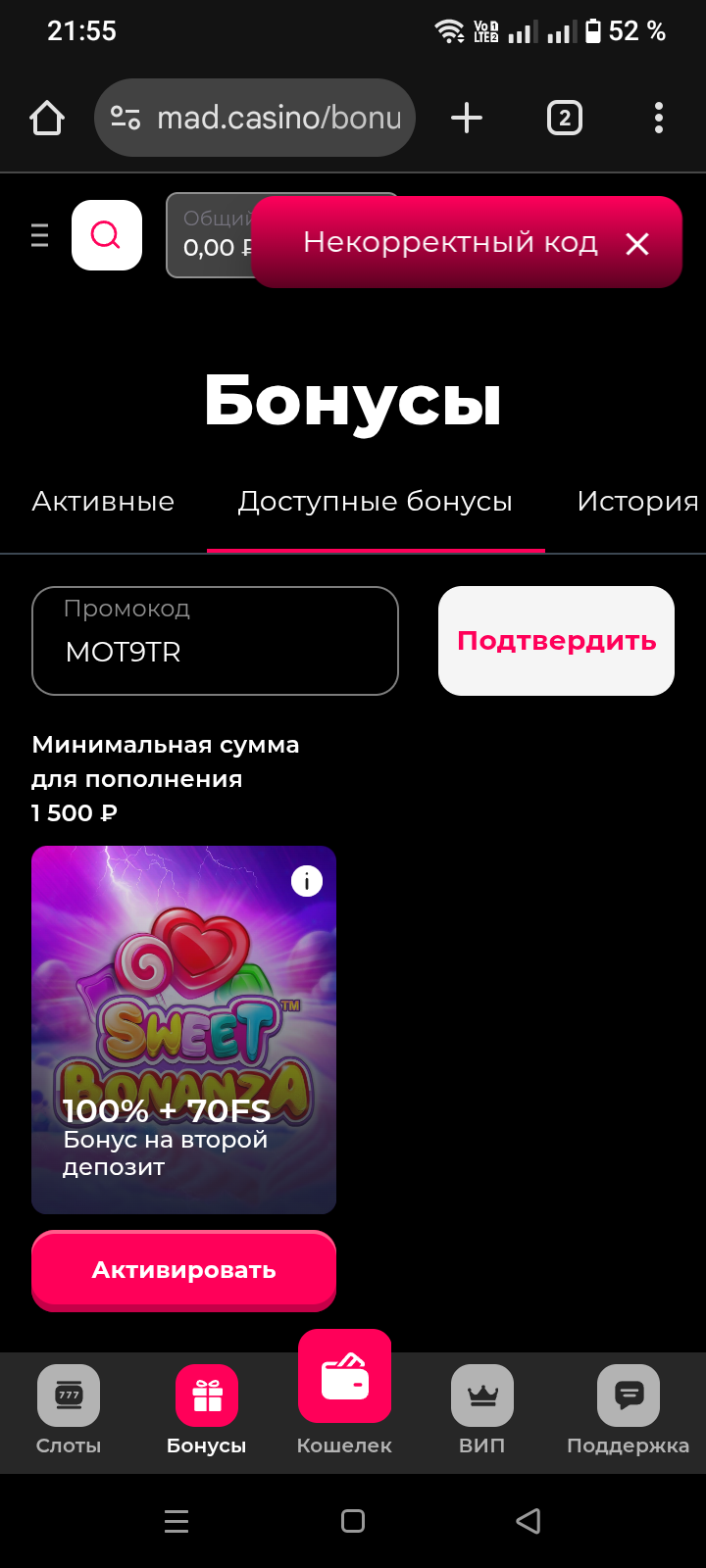Open the site hamburger menu

[39, 235]
